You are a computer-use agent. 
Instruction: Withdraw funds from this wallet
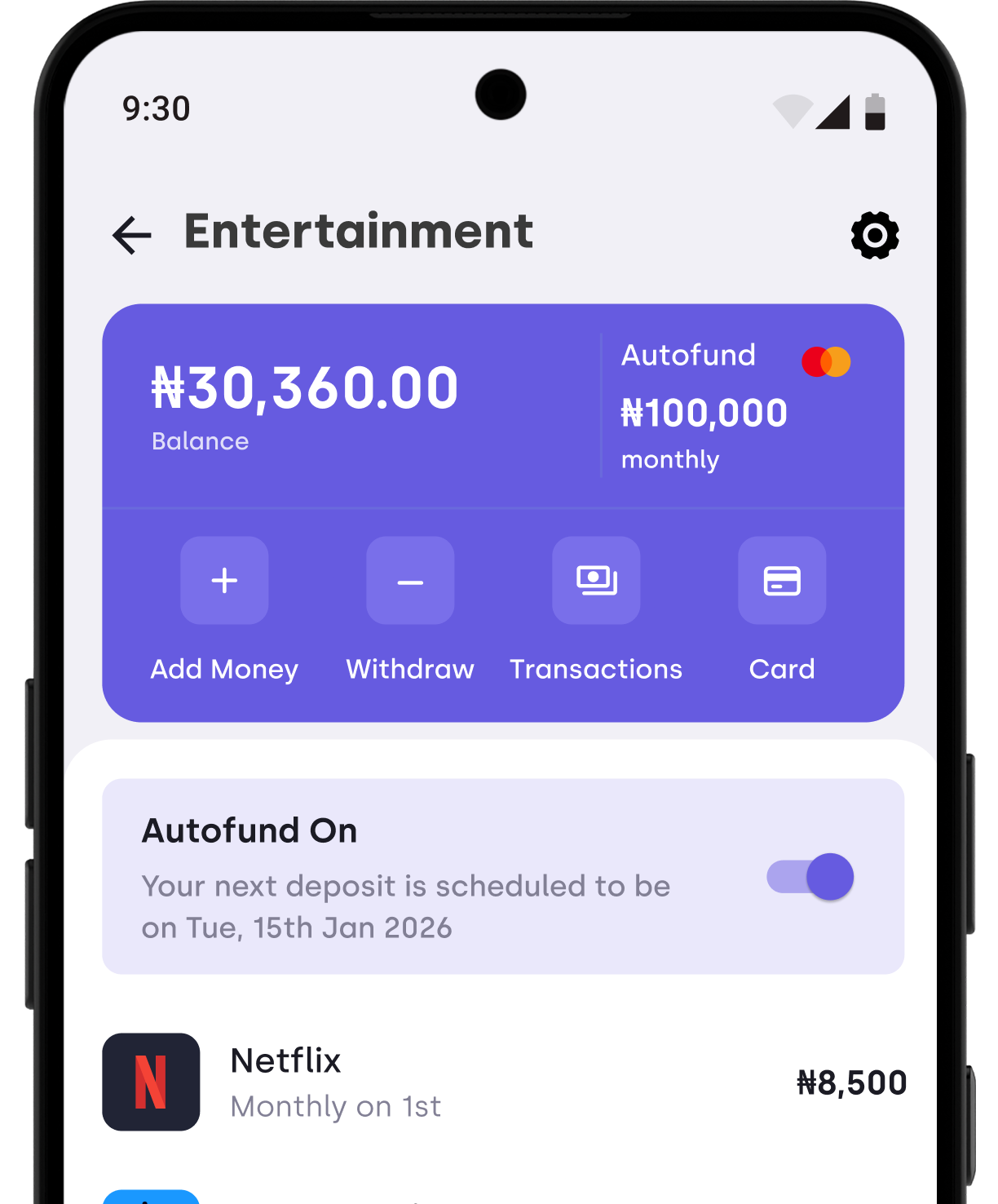coord(410,581)
